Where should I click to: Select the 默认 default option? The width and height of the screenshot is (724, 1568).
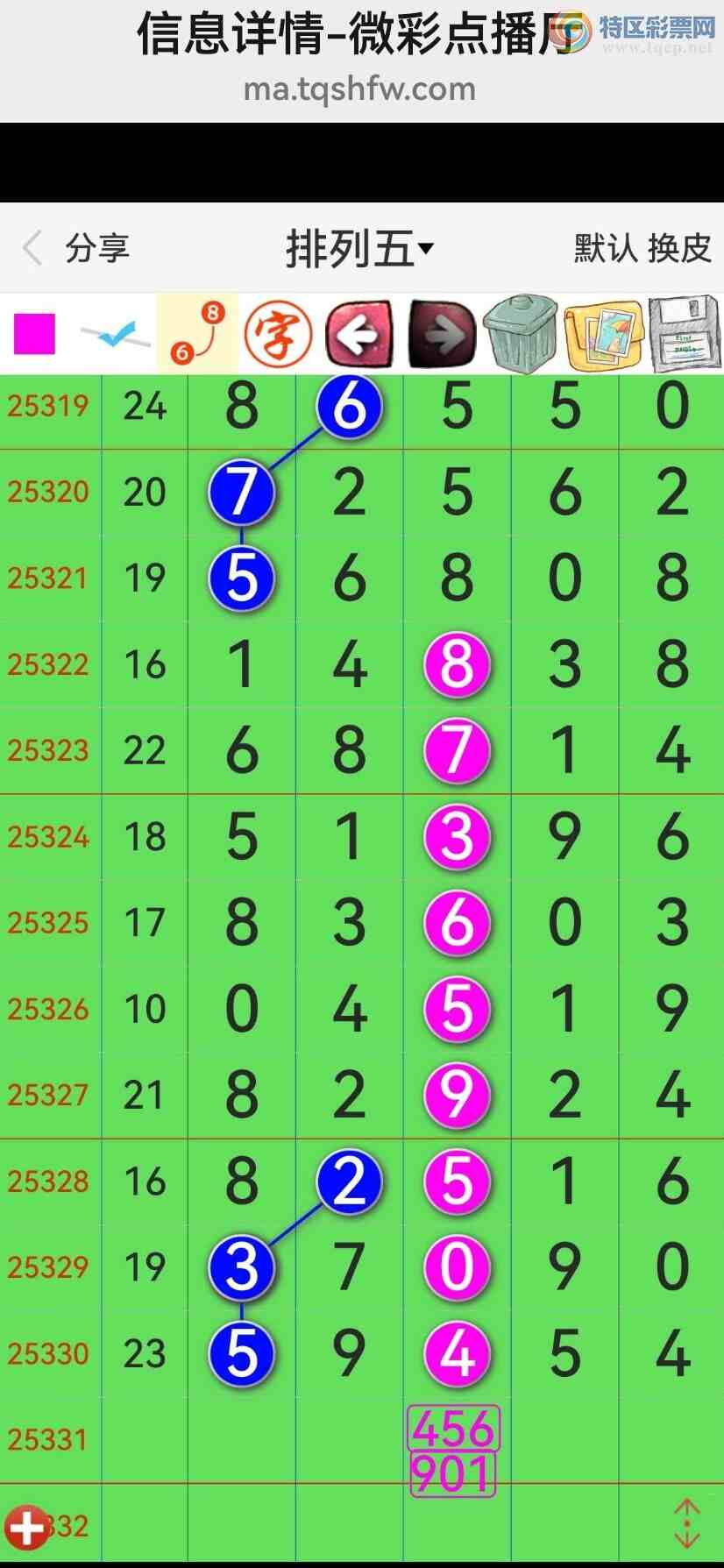(x=605, y=248)
